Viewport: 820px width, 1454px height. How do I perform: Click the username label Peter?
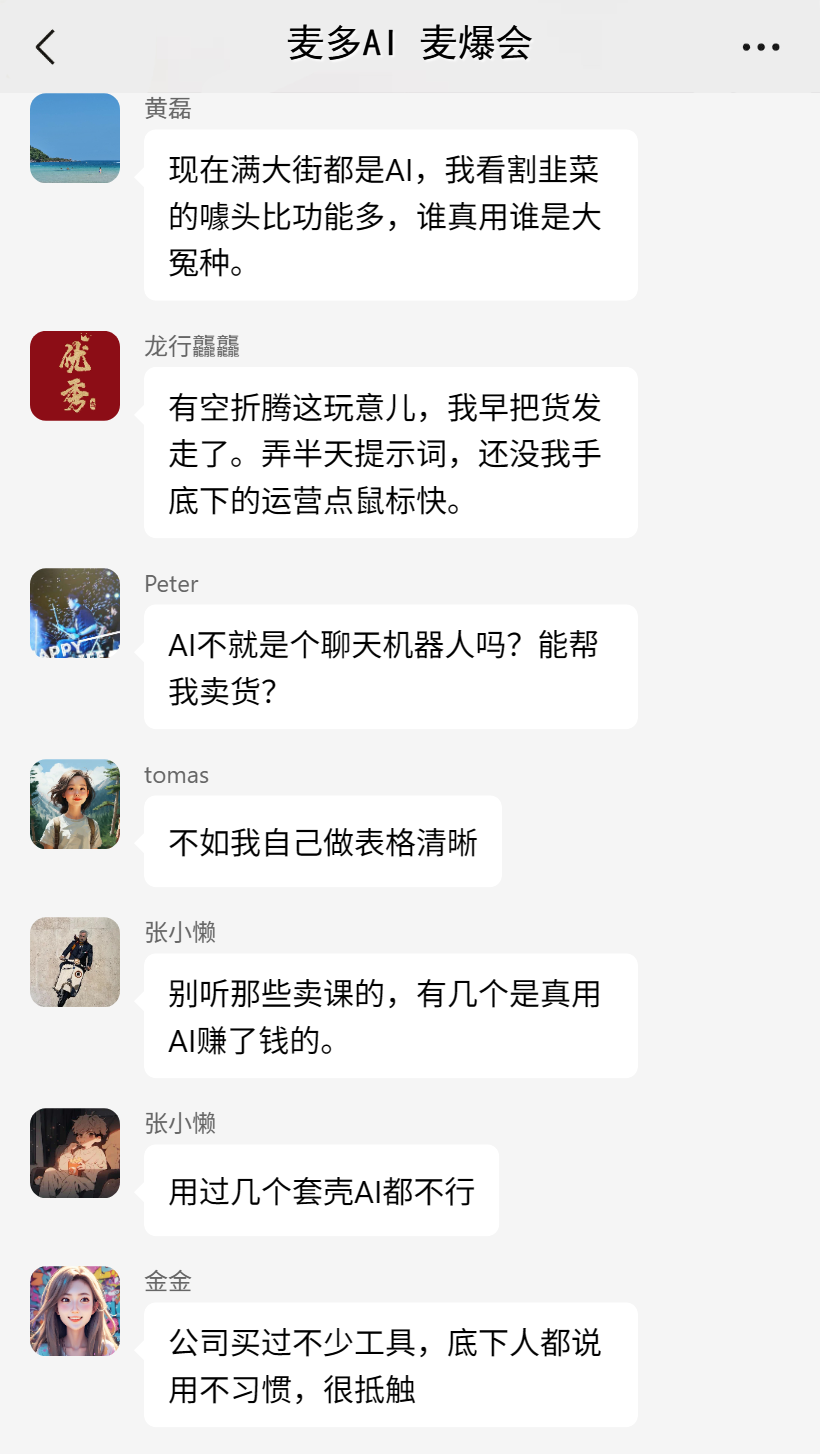tap(171, 584)
